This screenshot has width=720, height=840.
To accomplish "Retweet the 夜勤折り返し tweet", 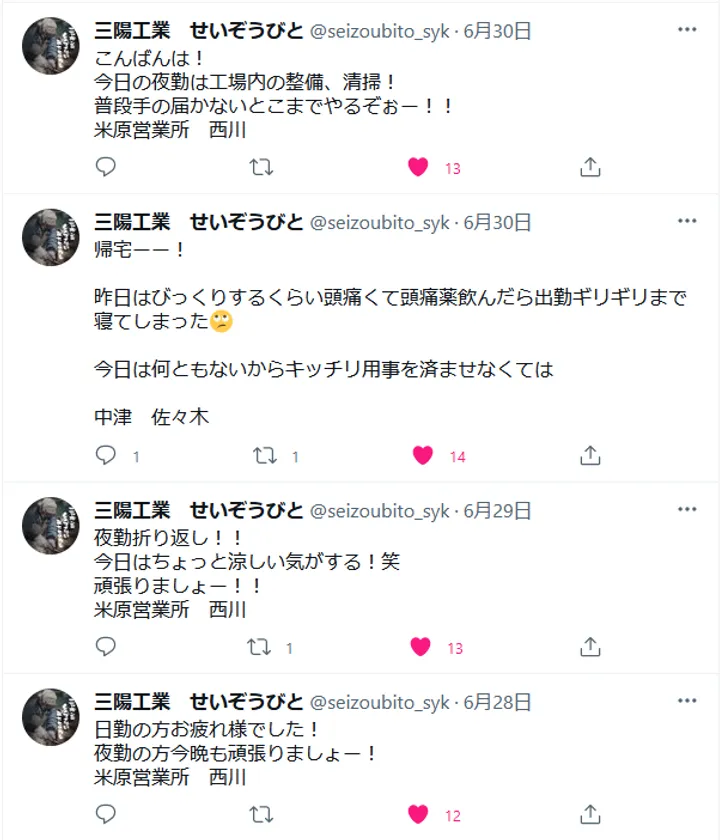I will pos(259,647).
